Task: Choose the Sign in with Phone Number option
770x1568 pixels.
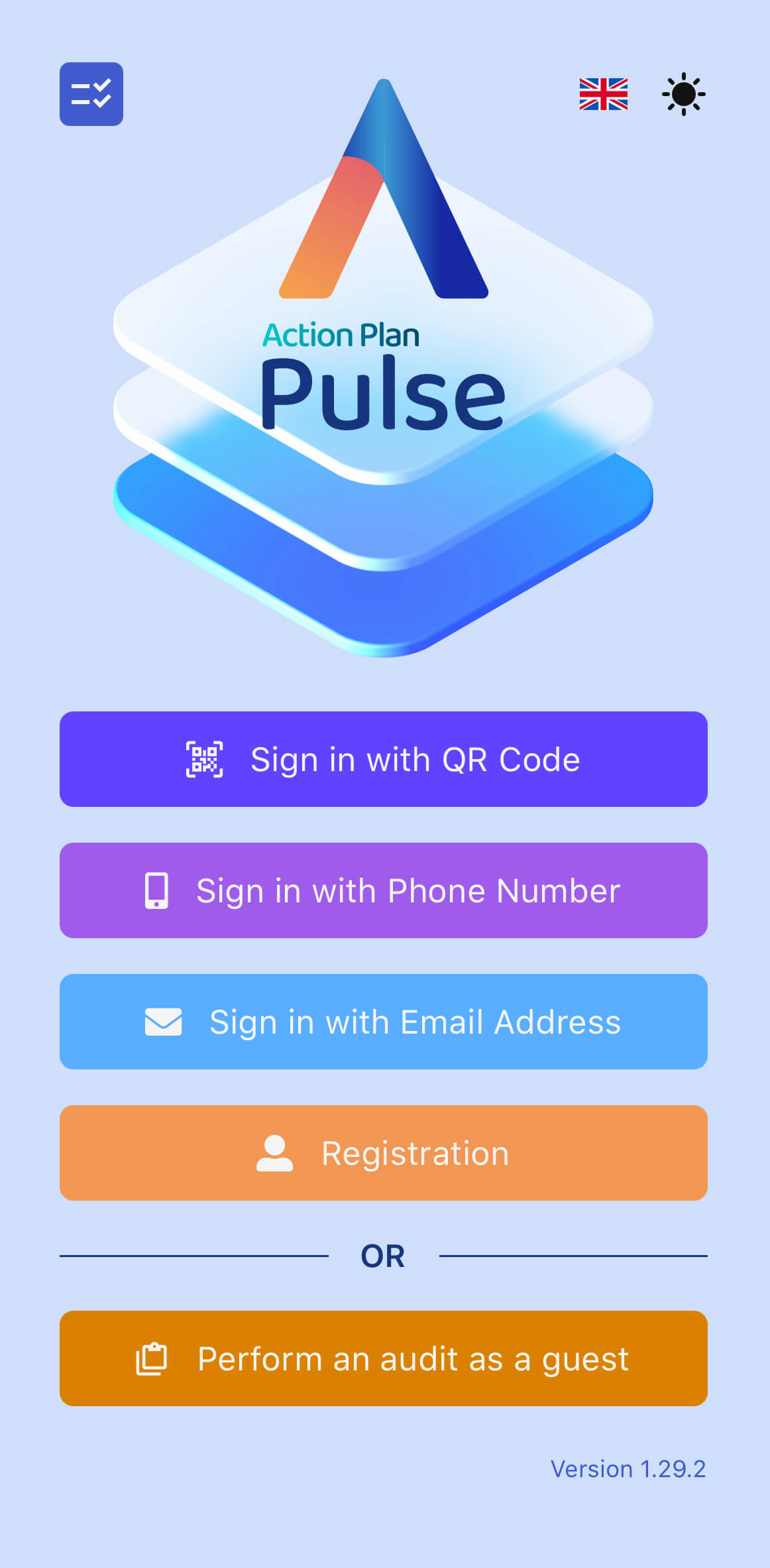Action: [384, 890]
